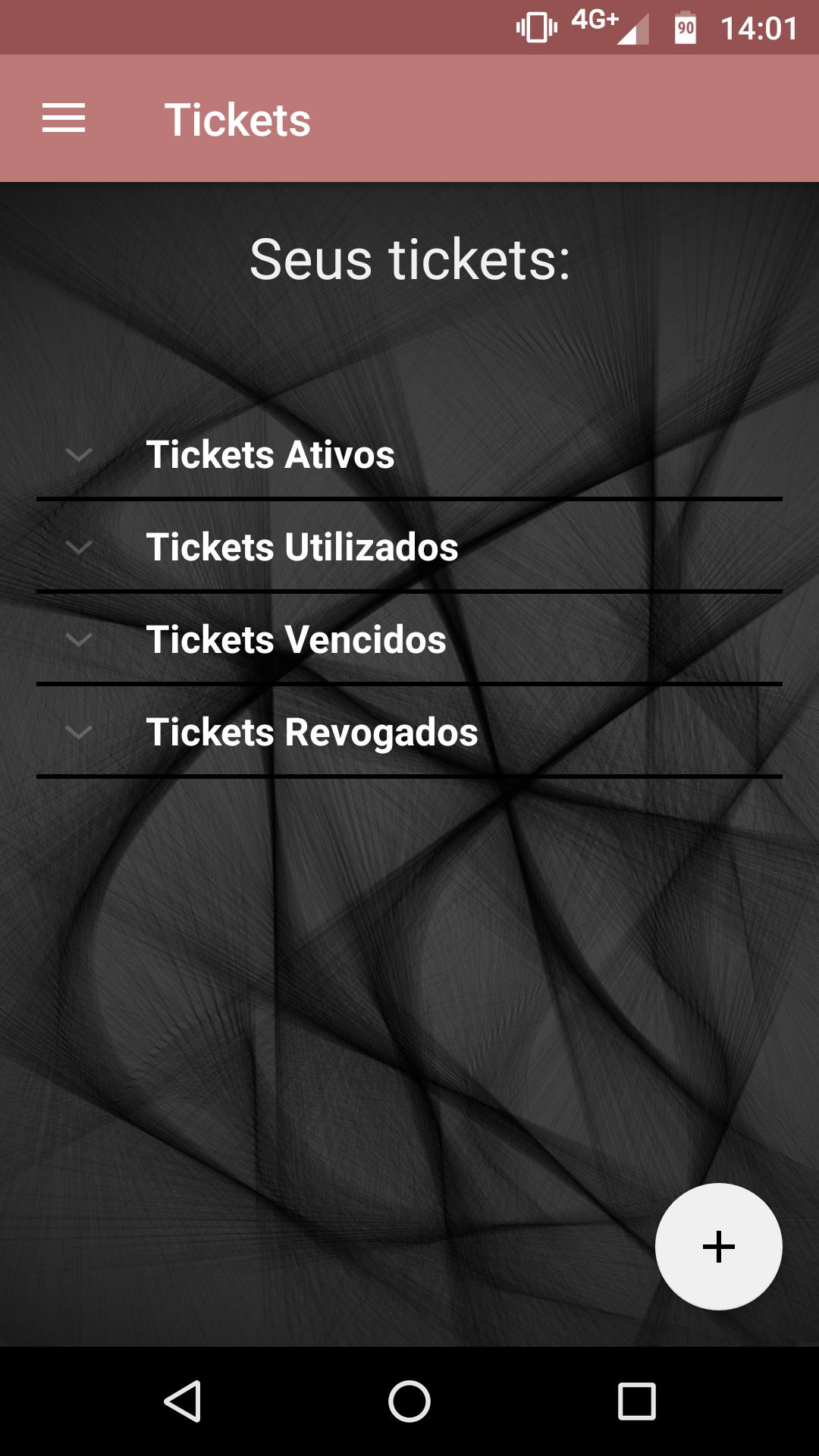The height and width of the screenshot is (1456, 819).
Task: Go back using the system back button
Action: click(x=183, y=1401)
